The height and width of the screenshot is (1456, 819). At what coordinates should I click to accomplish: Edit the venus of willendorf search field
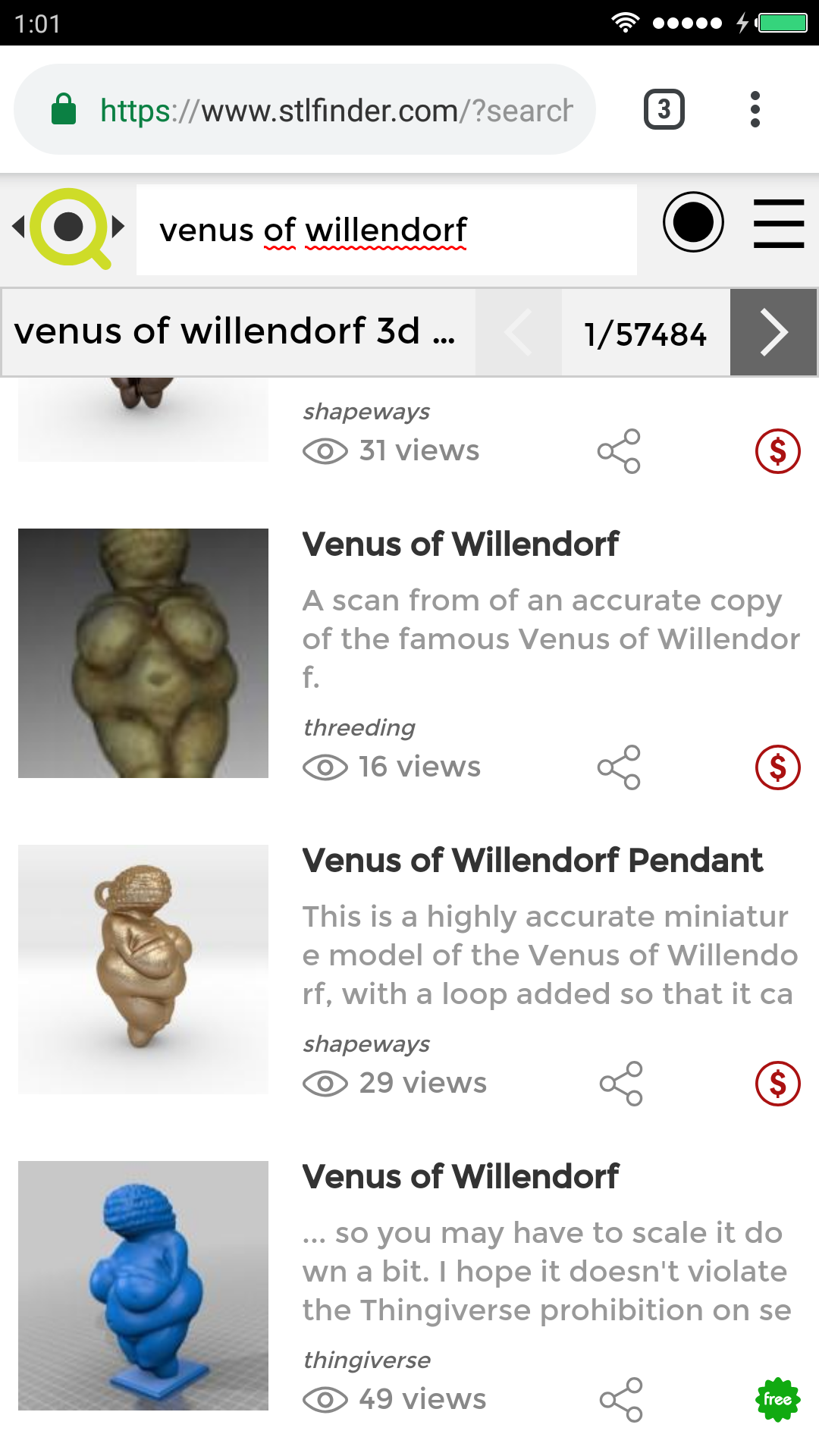click(x=387, y=230)
